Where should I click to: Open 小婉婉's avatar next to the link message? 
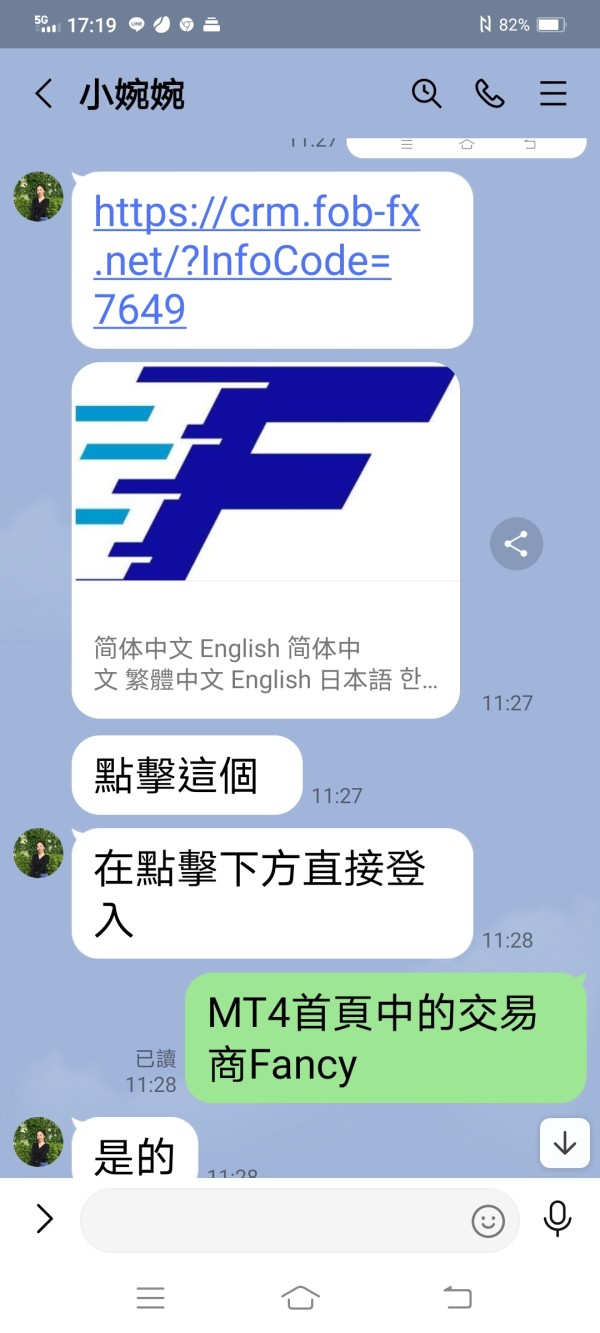[x=39, y=196]
